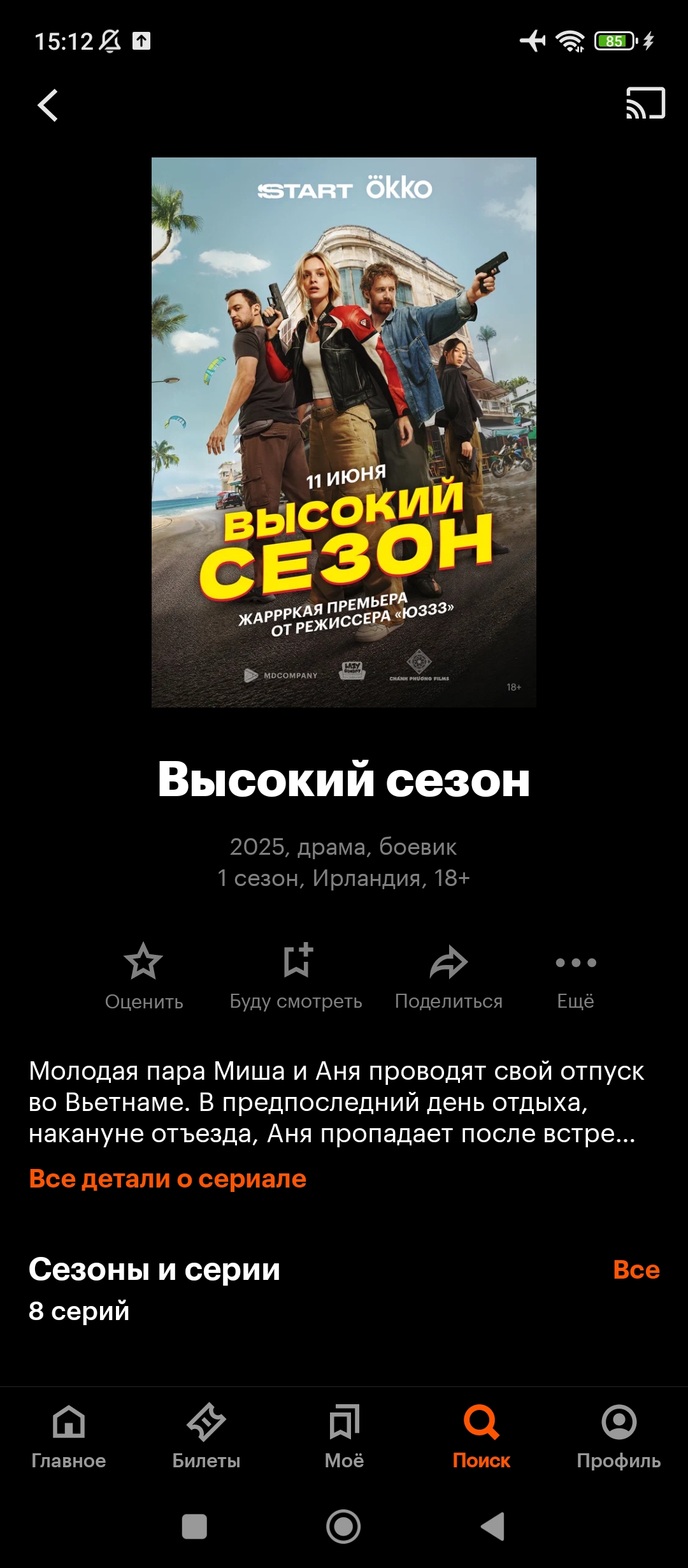Add series to Буду смотреть list
This screenshot has height=1568, width=688.
(x=296, y=976)
